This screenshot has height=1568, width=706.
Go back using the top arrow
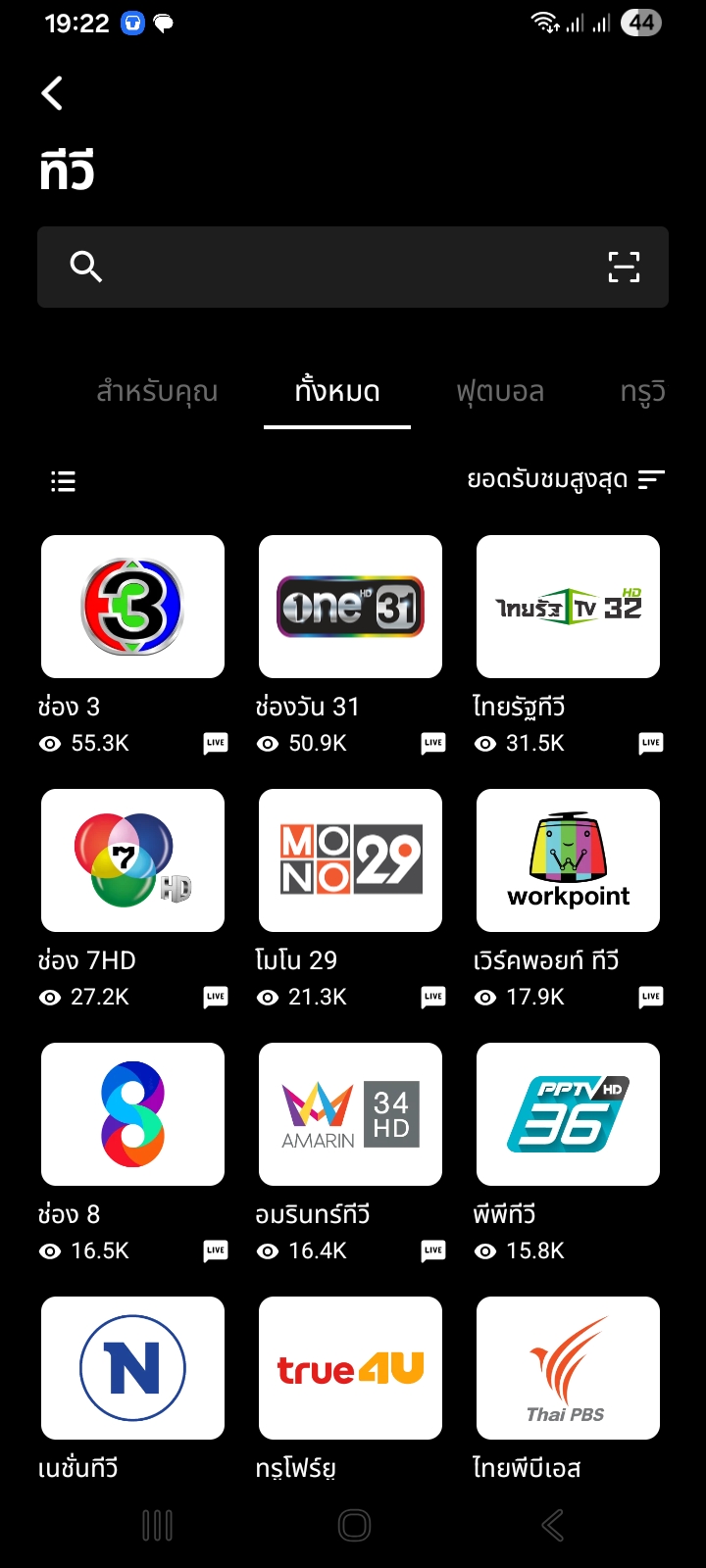click(53, 94)
